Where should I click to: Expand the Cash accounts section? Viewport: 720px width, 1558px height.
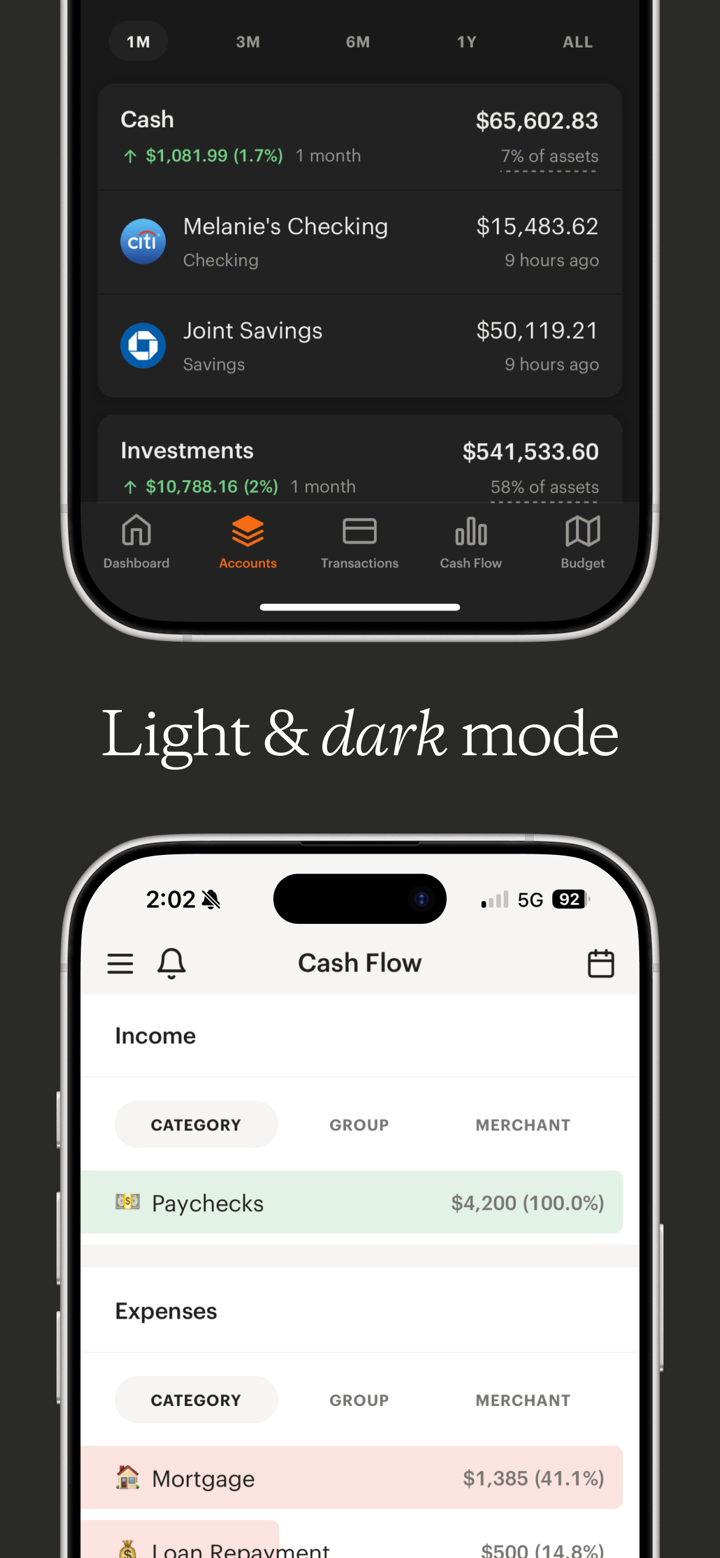pyautogui.click(x=359, y=135)
